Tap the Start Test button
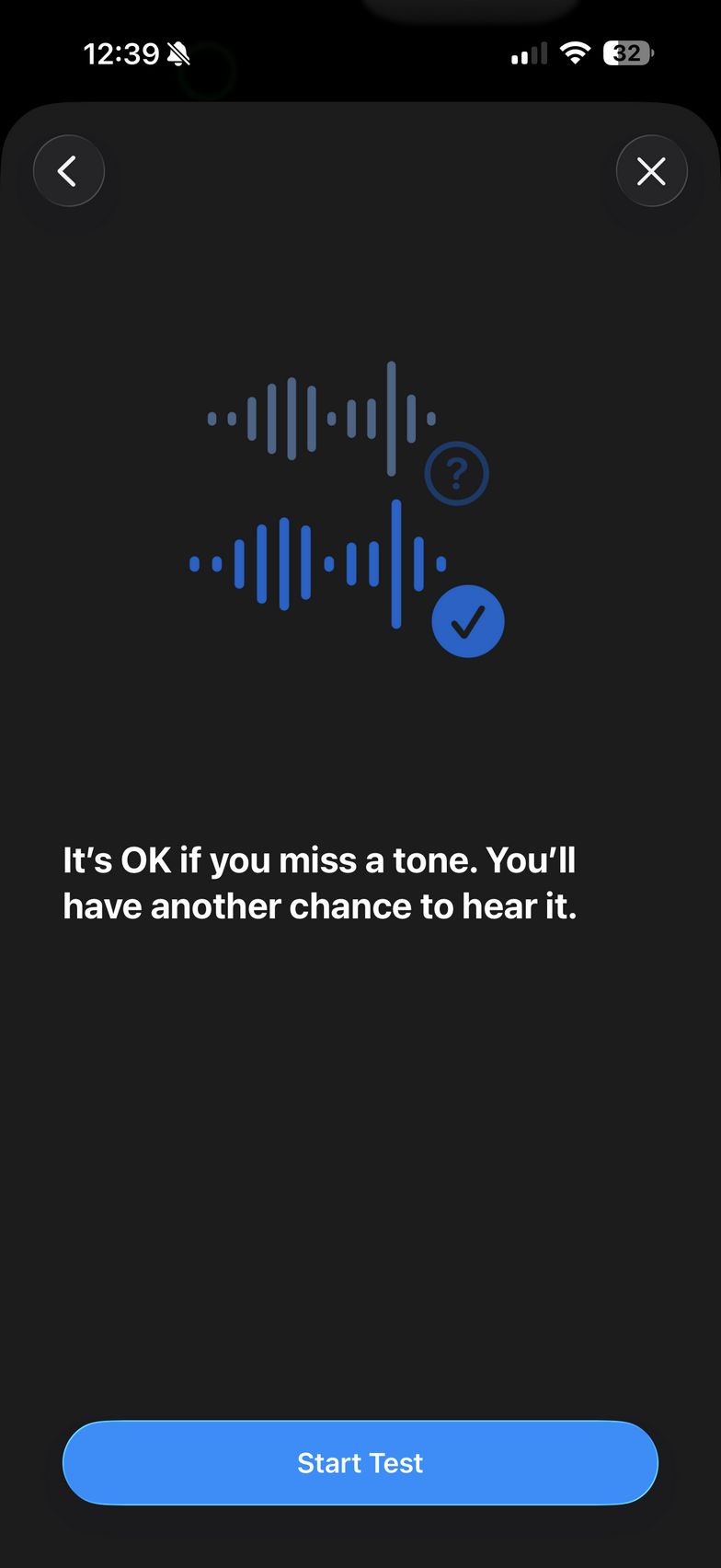Screen dimensions: 721x1568 click(360, 1462)
